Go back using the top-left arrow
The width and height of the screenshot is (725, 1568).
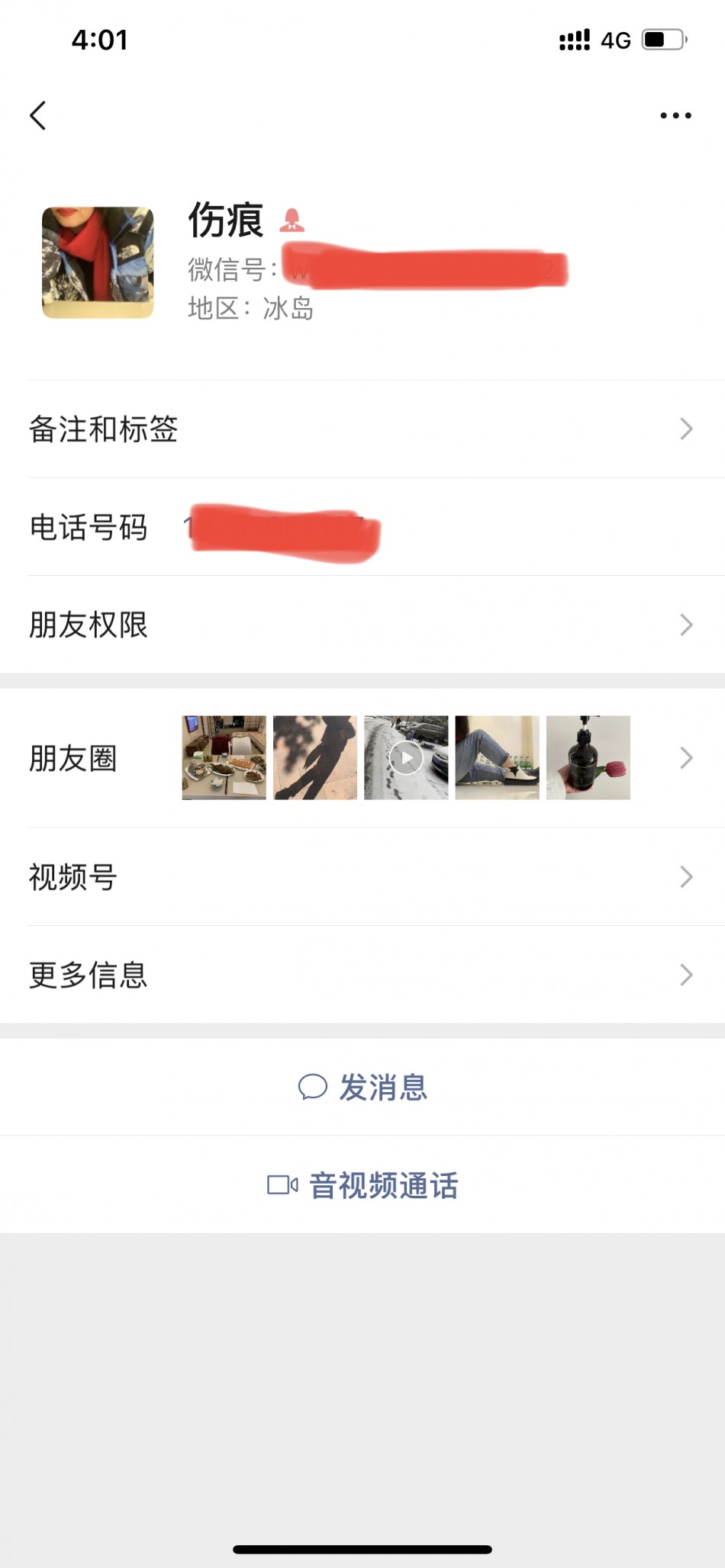38,116
